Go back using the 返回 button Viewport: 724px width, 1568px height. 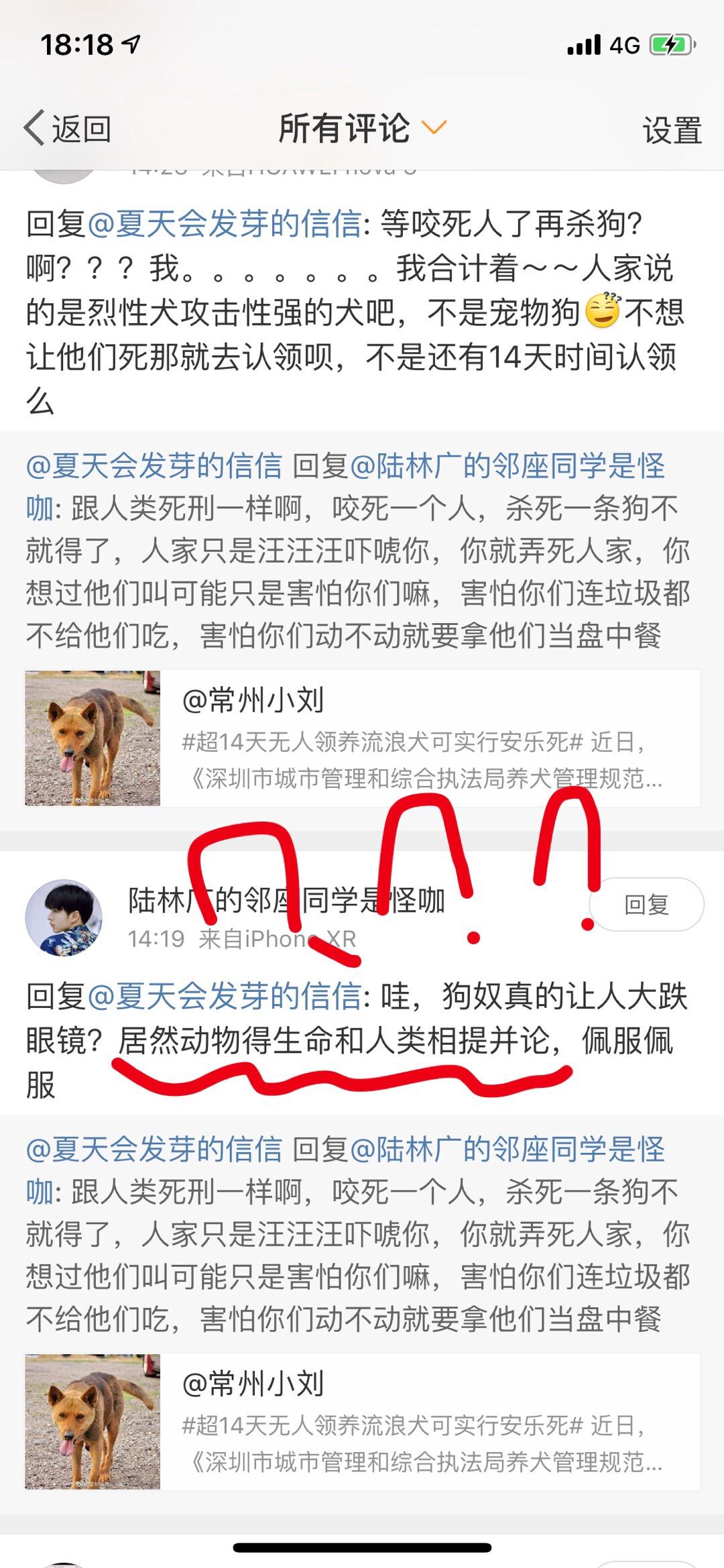coord(68,128)
